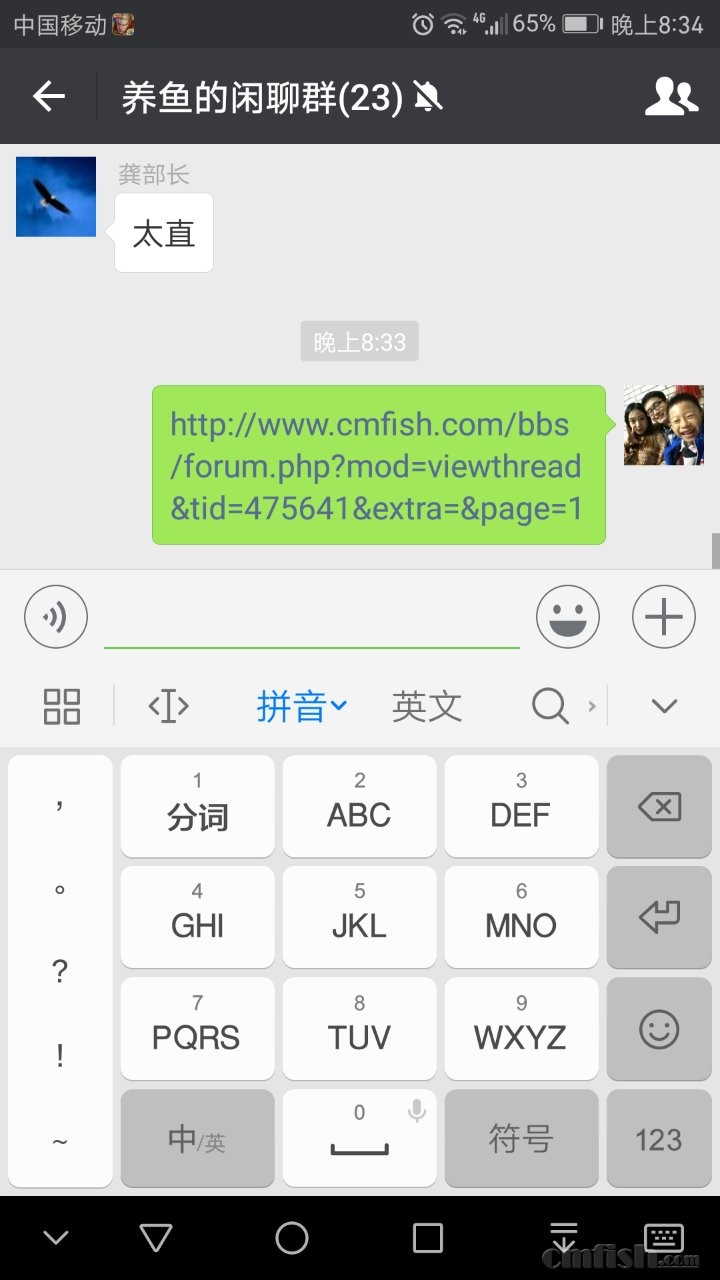The image size is (720, 1280).
Task: Switch to voice message input
Action: 56,617
